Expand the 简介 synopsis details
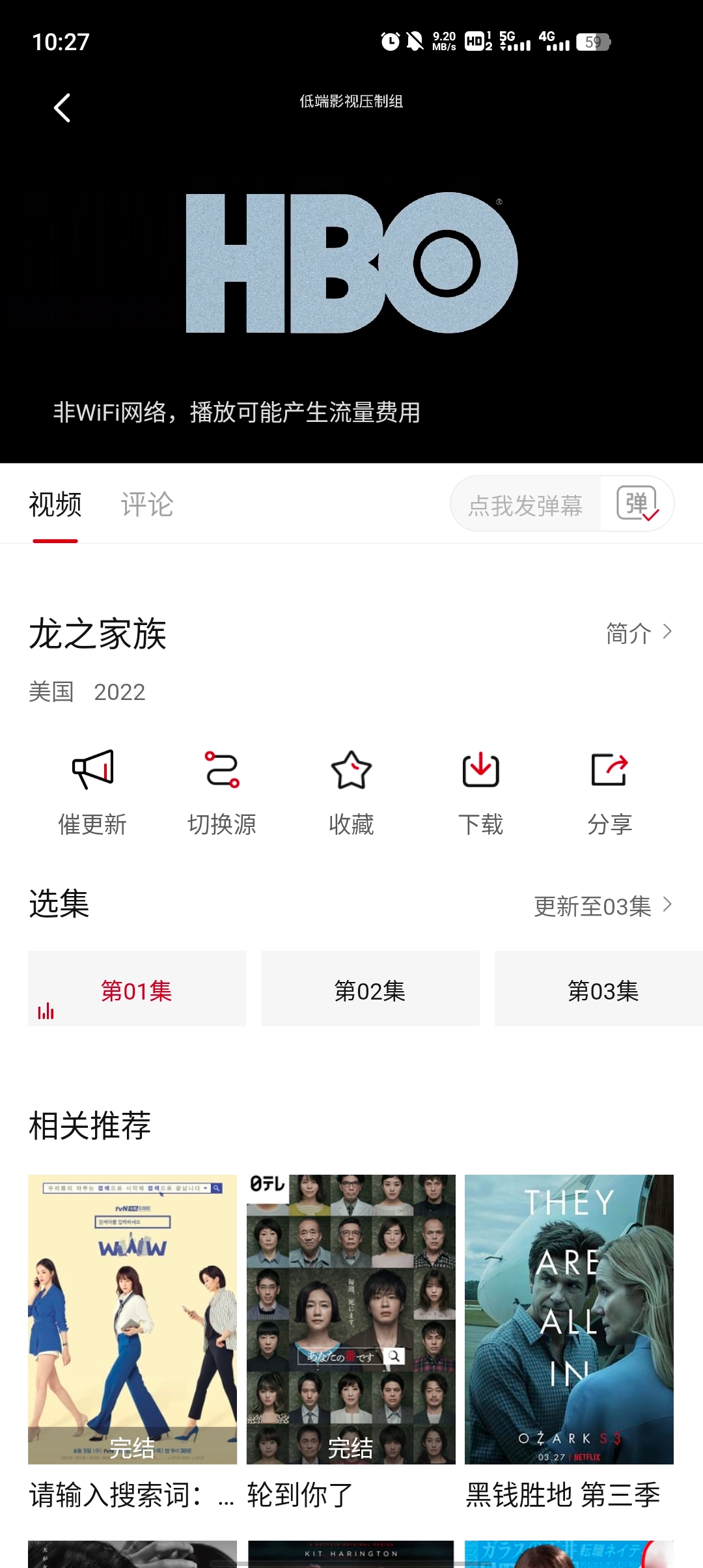This screenshot has height=1568, width=703. pos(628,632)
